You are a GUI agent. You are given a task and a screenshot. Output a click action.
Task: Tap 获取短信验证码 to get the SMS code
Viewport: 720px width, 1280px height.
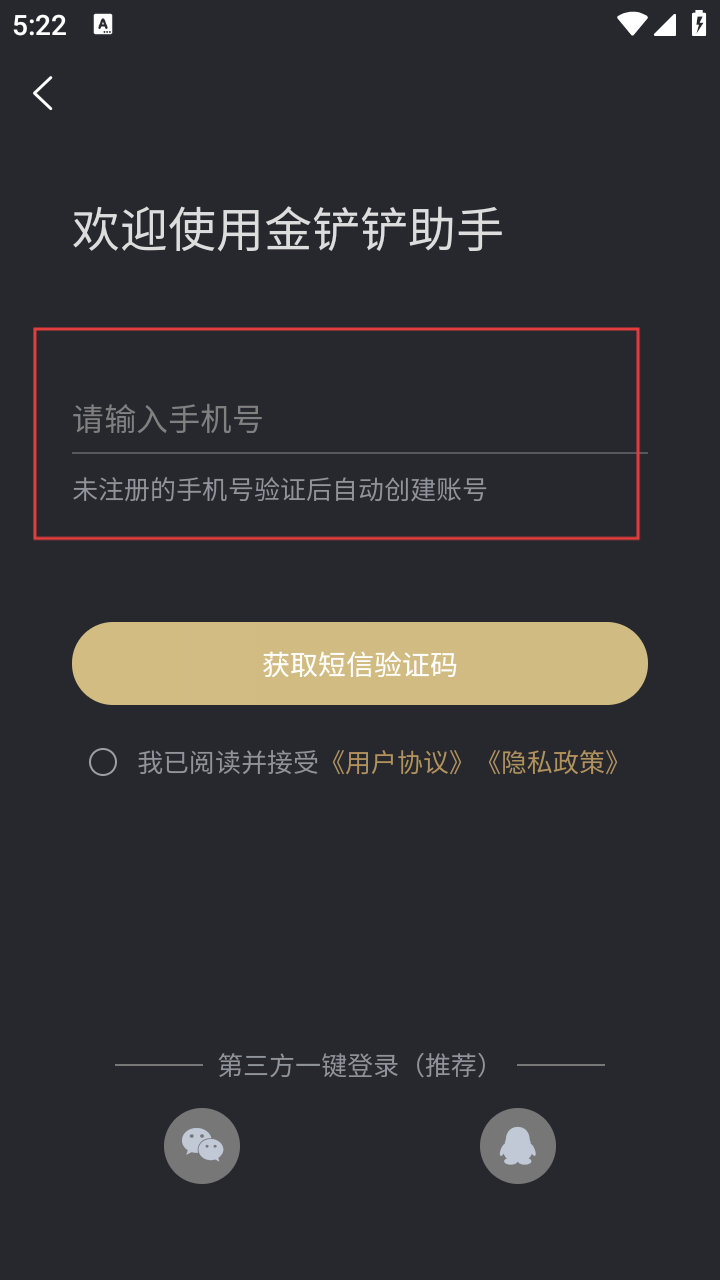[360, 664]
